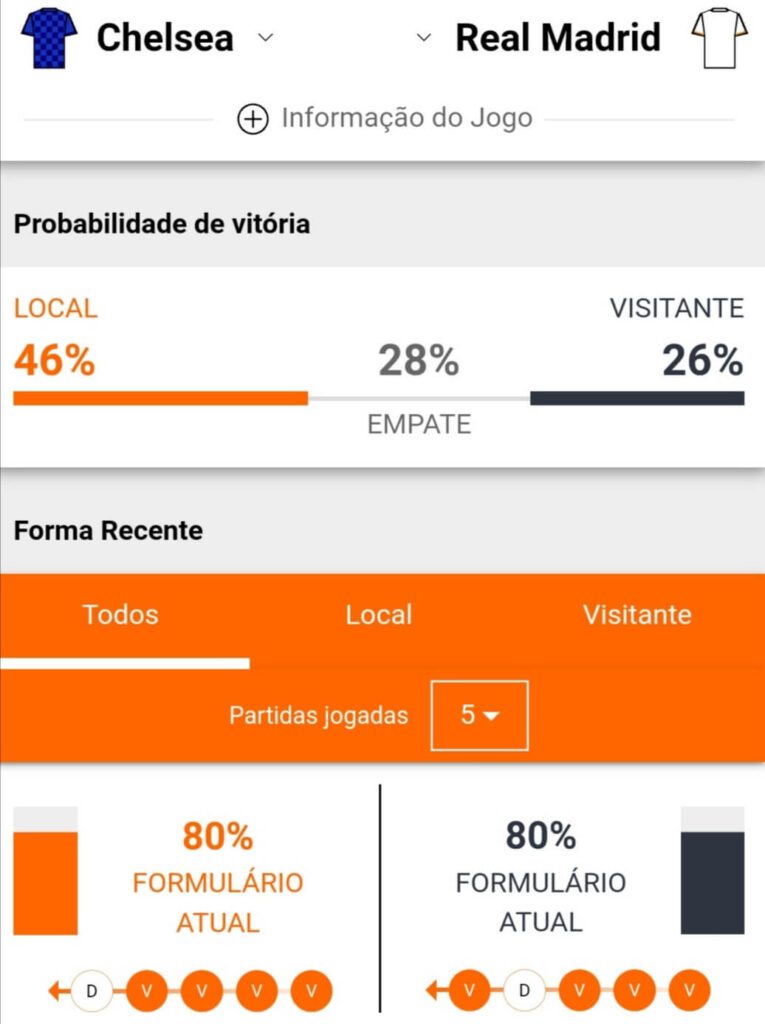
Task: Switch to the Local tab
Action: click(379, 615)
